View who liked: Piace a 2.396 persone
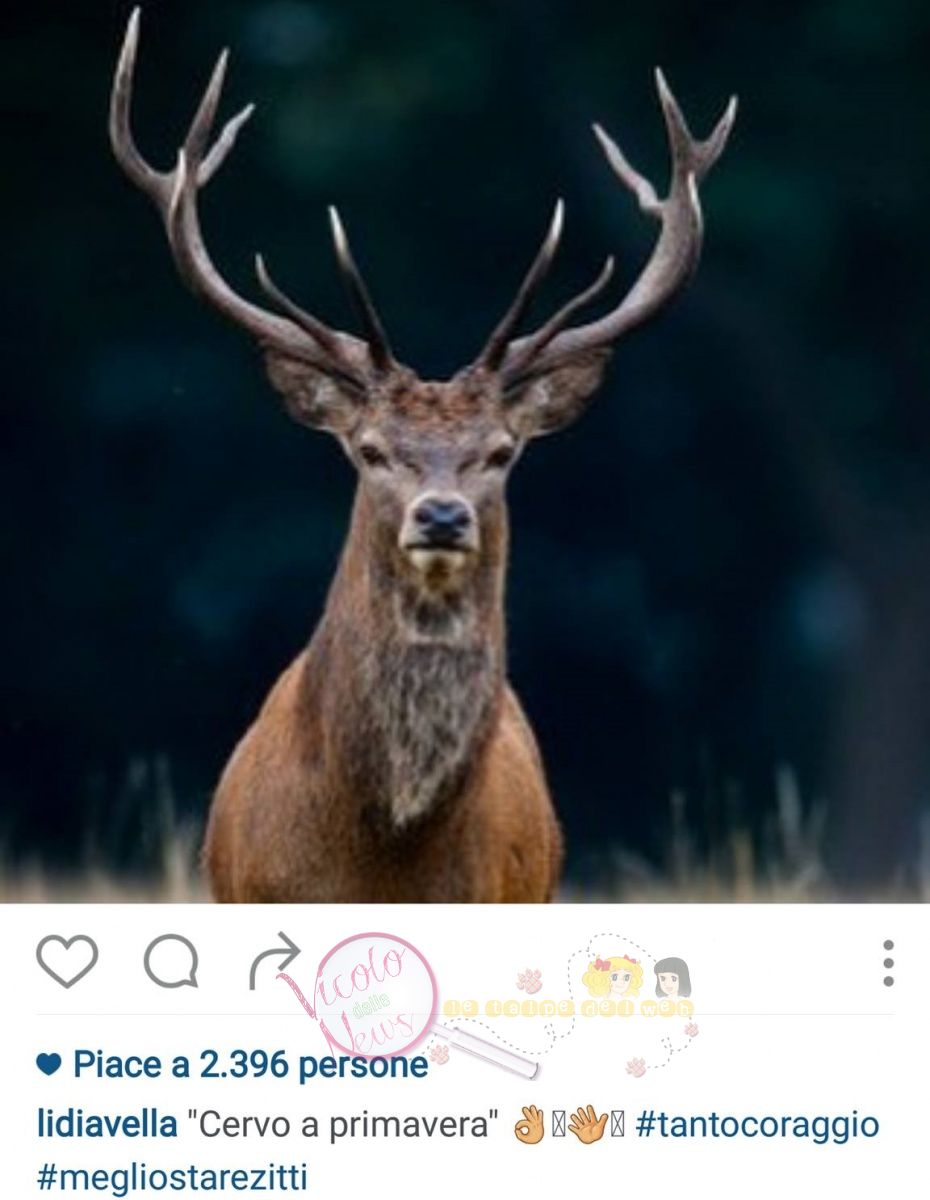 point(250,1066)
